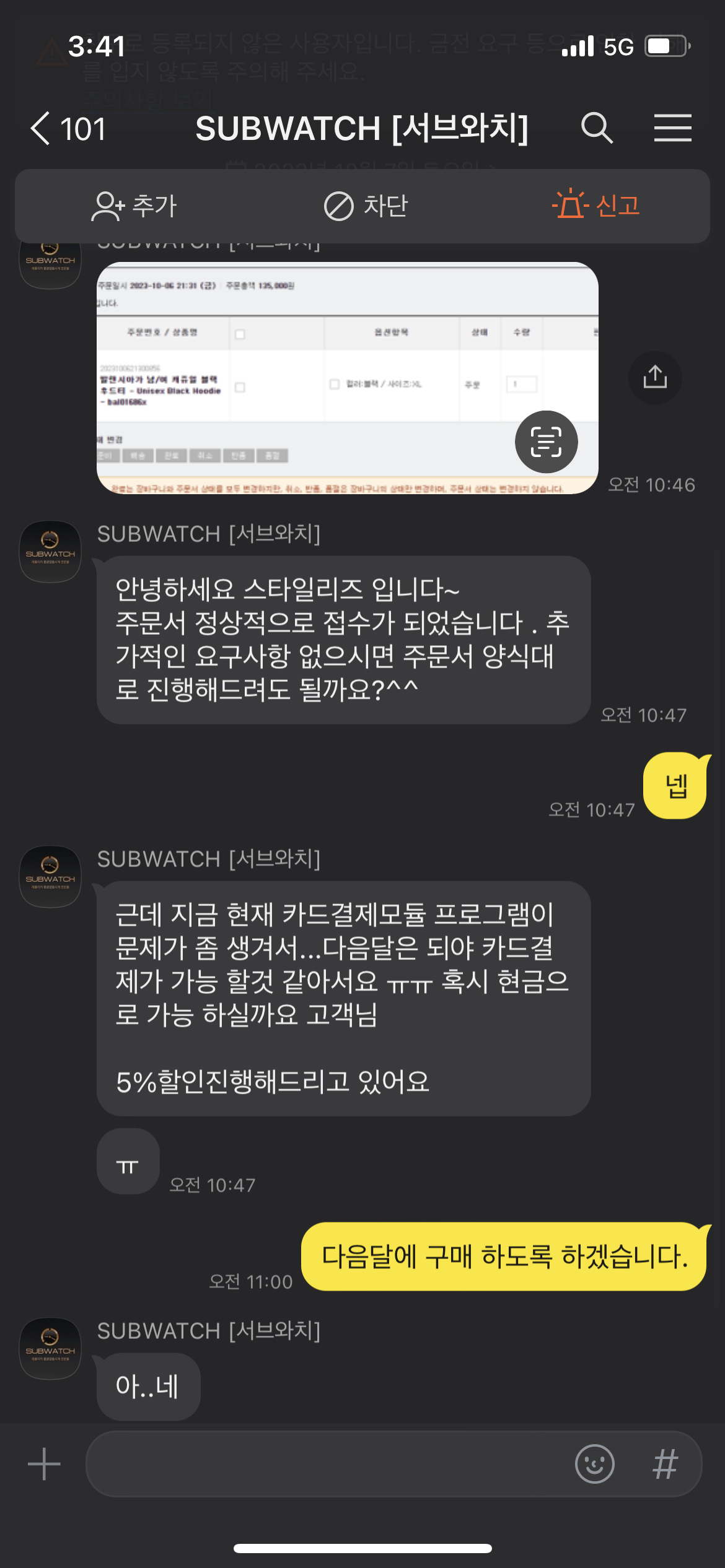Open the chat room hamburger menu

tap(672, 128)
